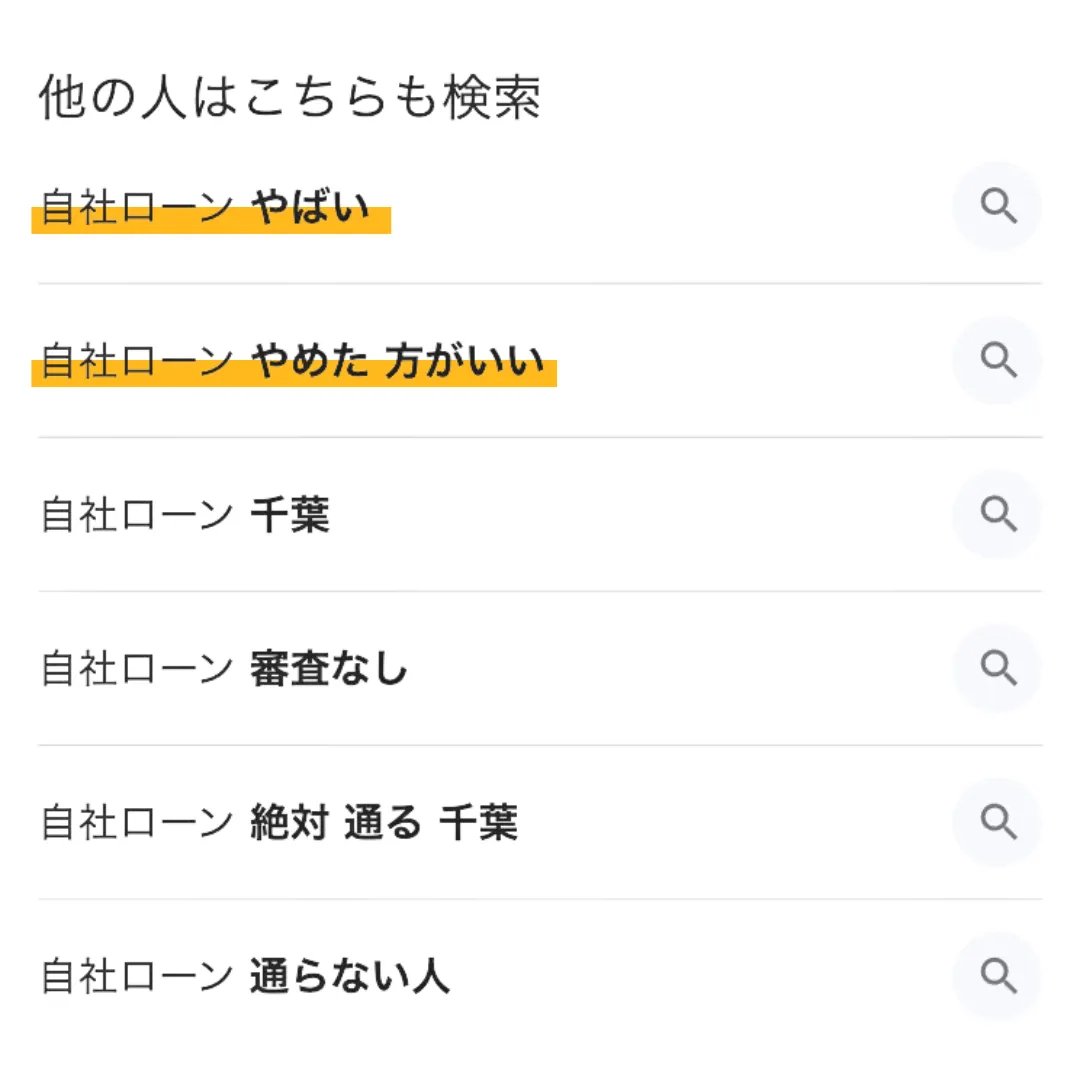The width and height of the screenshot is (1080, 1080).
Task: Select the 自社ローン 千葉 related search
Action: click(x=186, y=515)
